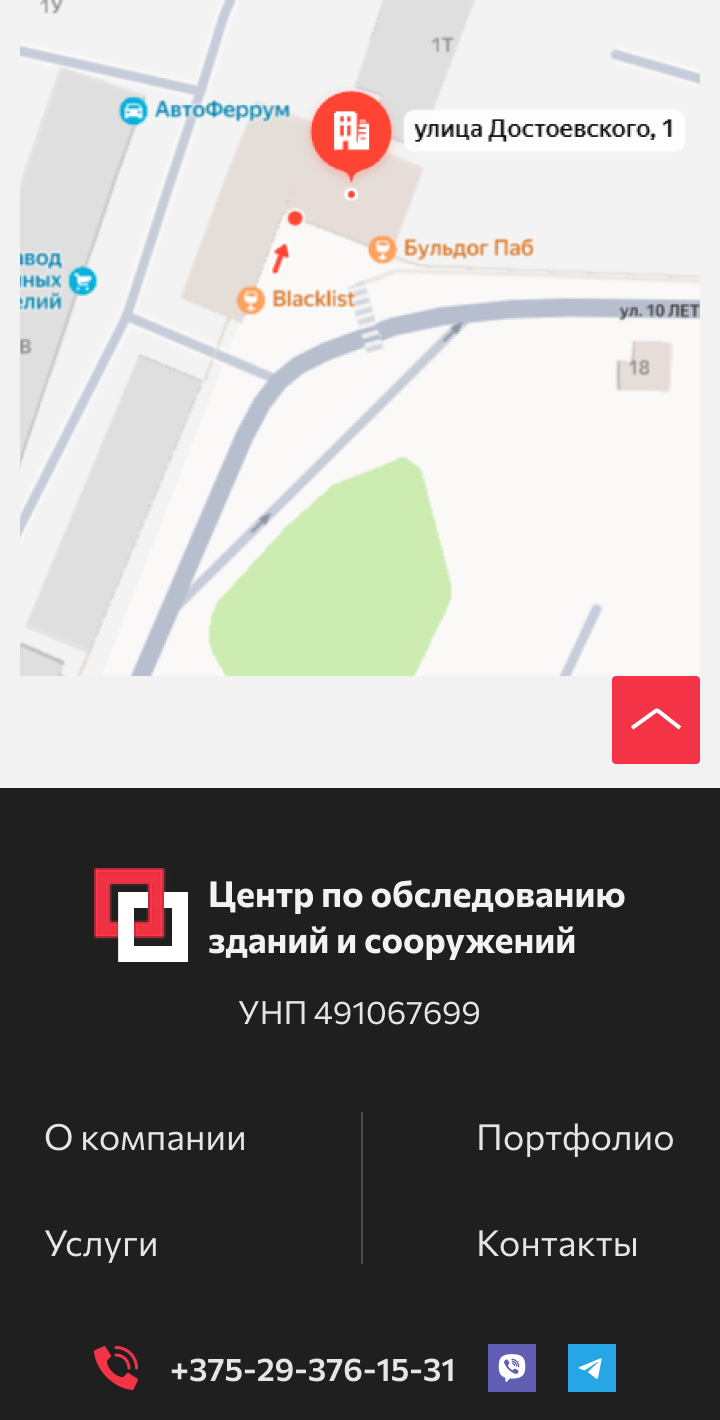Screen dimensions: 720x1420
Task: Click the scroll-to-top arrow button
Action: tap(655, 719)
